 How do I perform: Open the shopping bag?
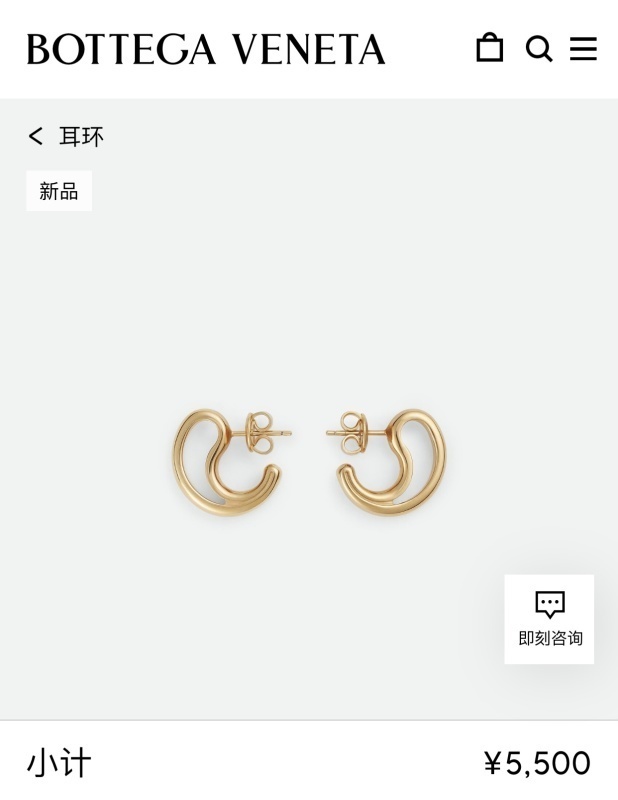(489, 48)
